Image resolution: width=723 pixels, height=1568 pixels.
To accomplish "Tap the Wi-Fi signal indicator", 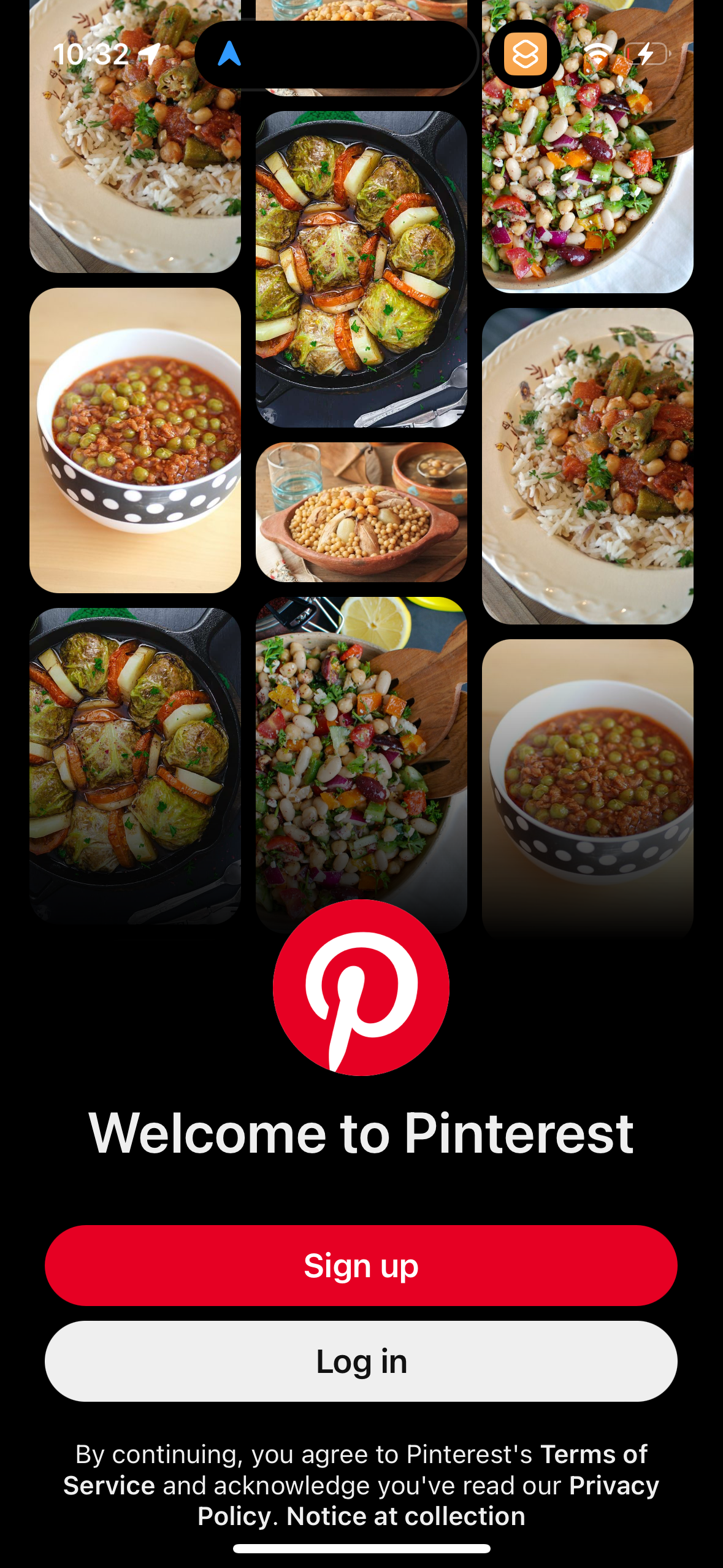I will 600,55.
